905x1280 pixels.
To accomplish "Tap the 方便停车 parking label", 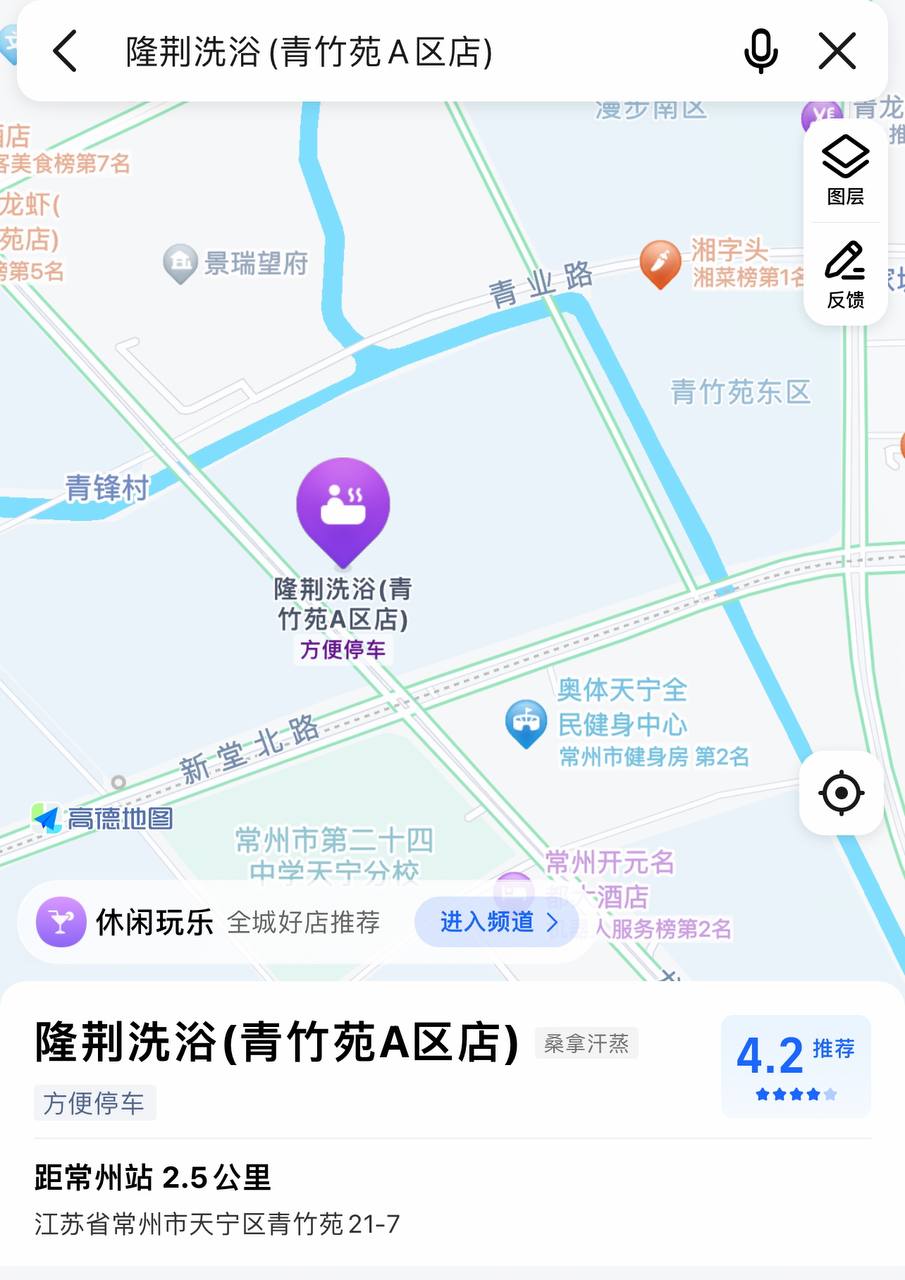I will point(94,1103).
